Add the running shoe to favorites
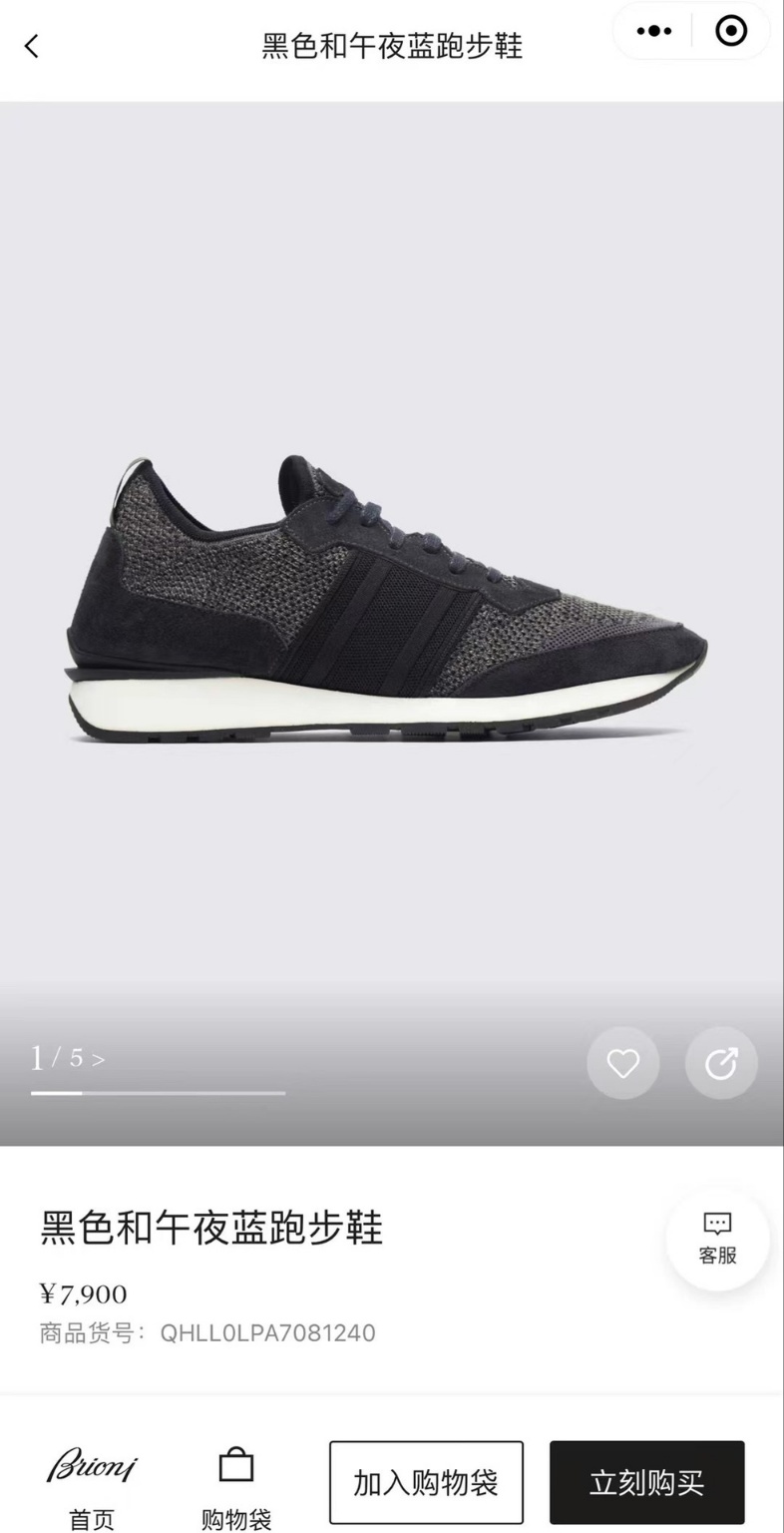 tap(622, 1064)
